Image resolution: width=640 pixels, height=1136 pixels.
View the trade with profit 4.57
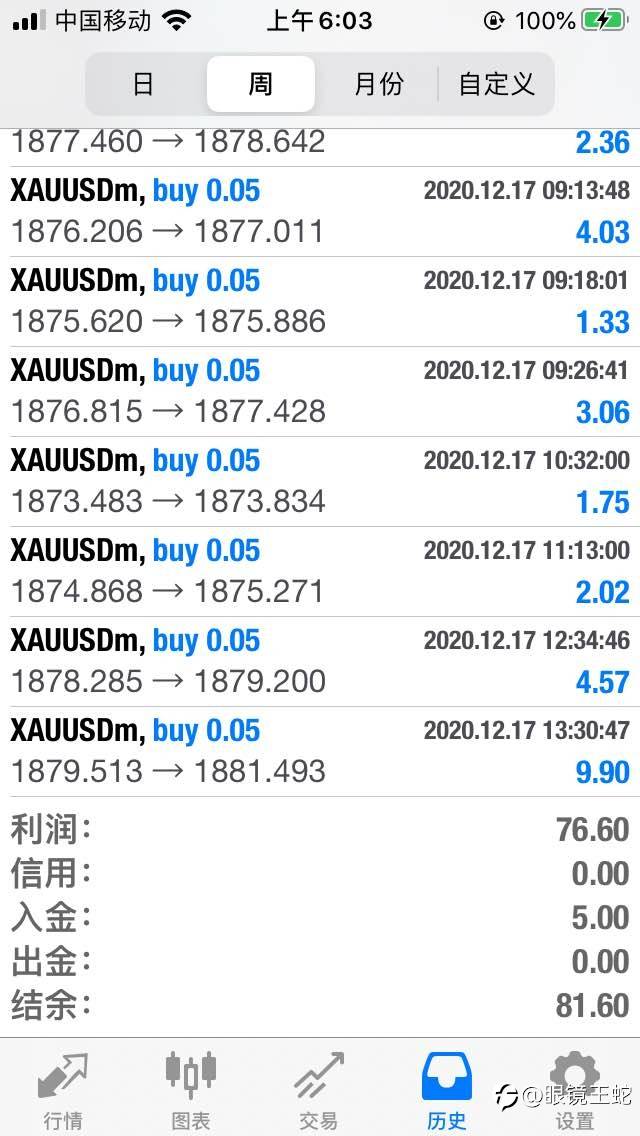320,661
